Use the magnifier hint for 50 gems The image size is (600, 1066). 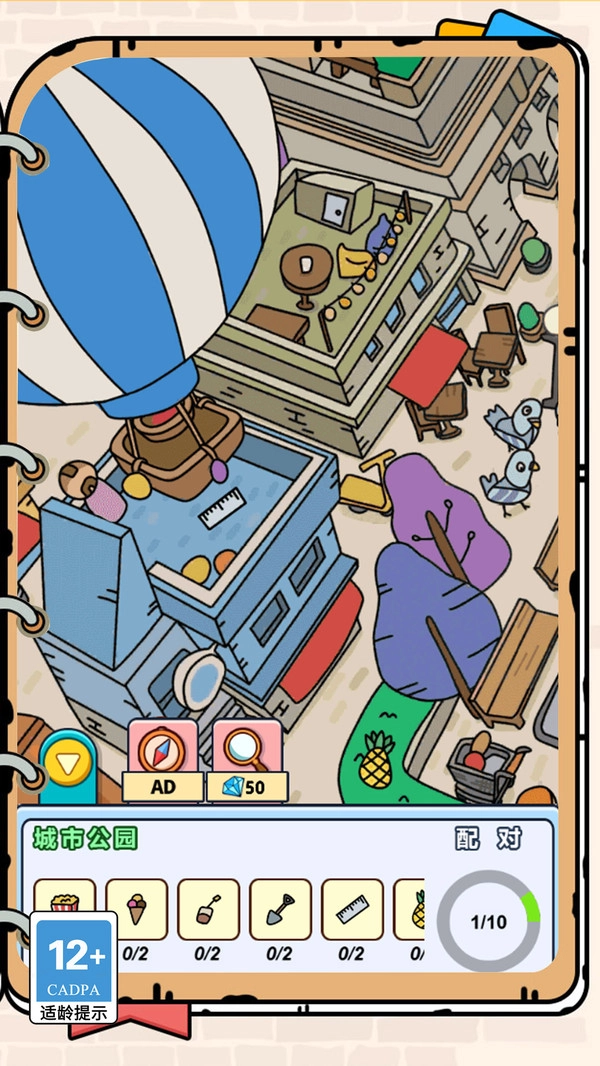247,760
